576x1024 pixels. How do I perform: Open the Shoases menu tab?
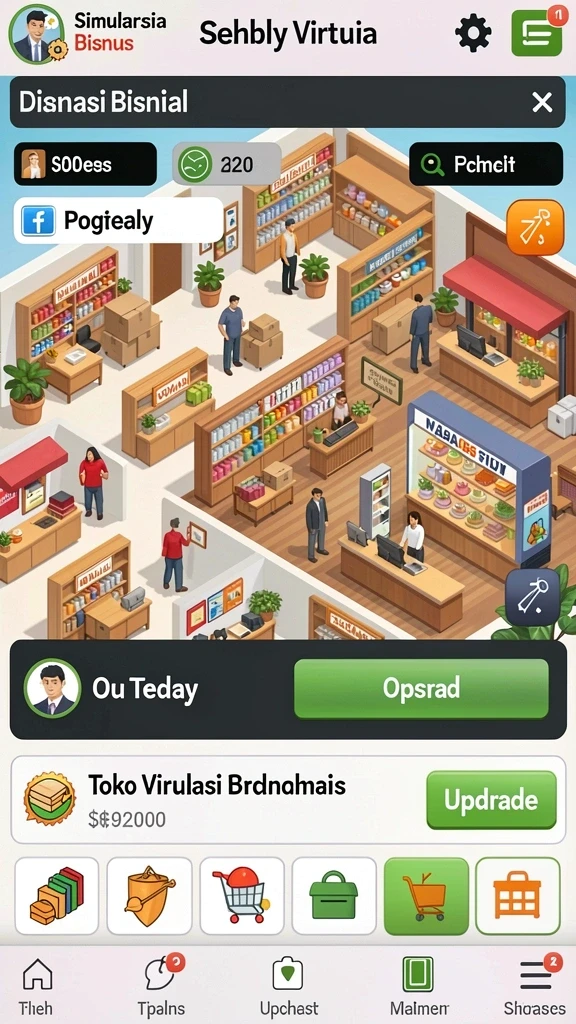[x=535, y=985]
